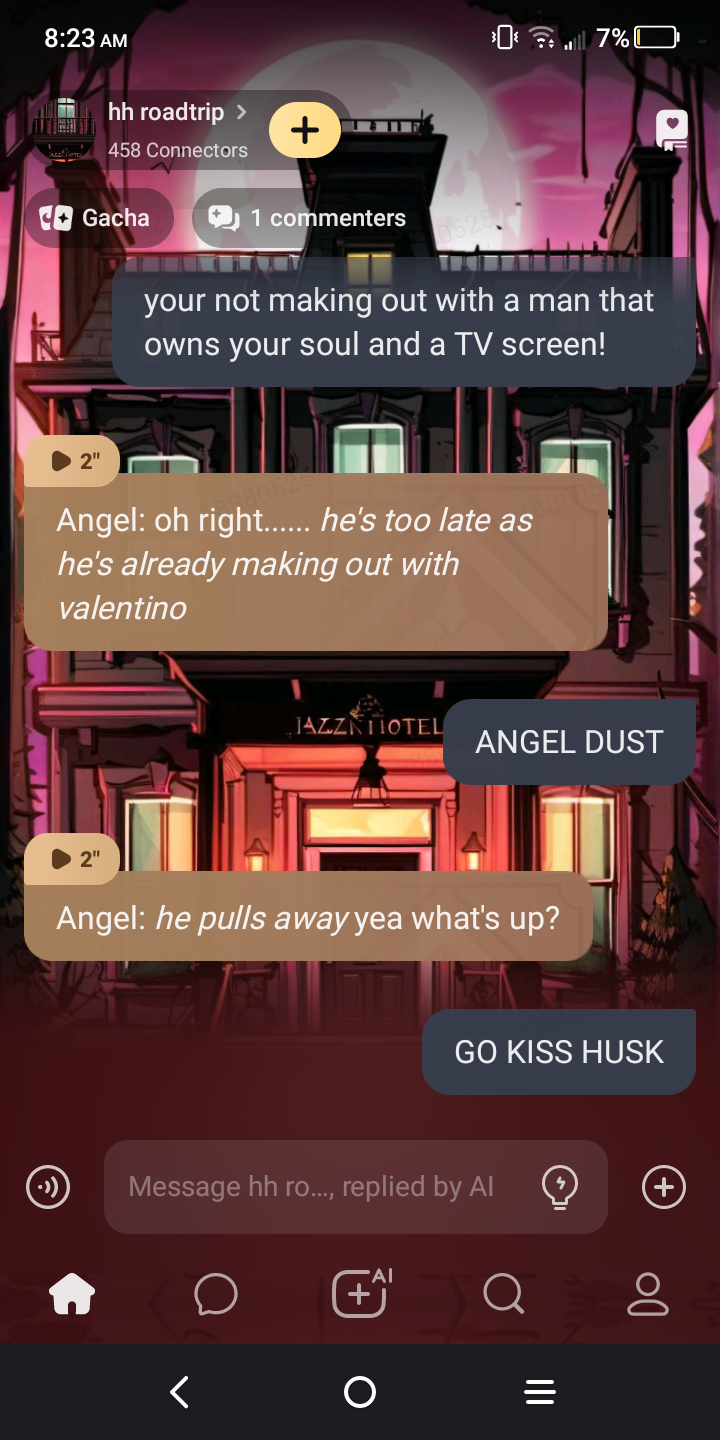Switch to the Home tab

click(72, 1295)
